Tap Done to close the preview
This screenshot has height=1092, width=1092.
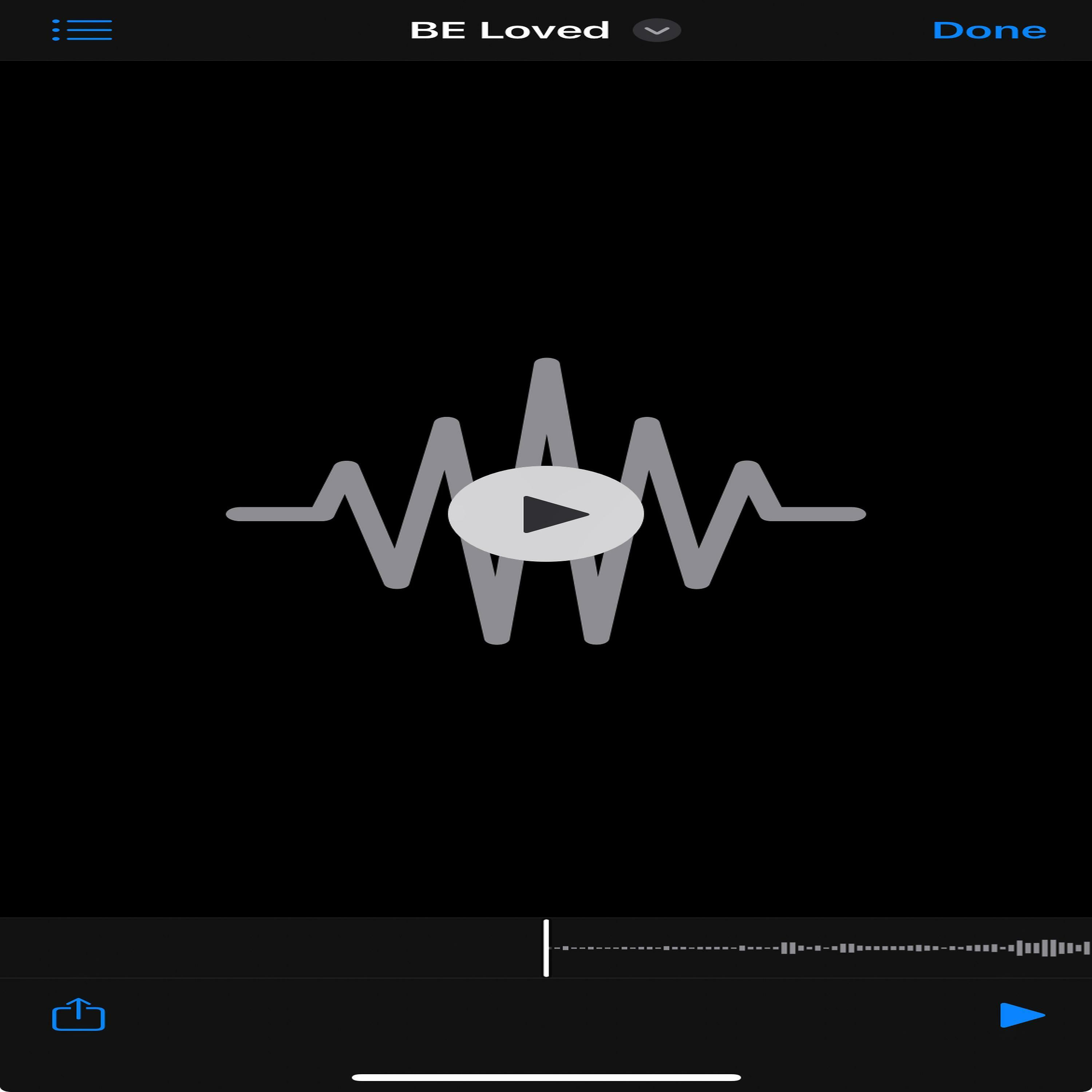pos(989,30)
